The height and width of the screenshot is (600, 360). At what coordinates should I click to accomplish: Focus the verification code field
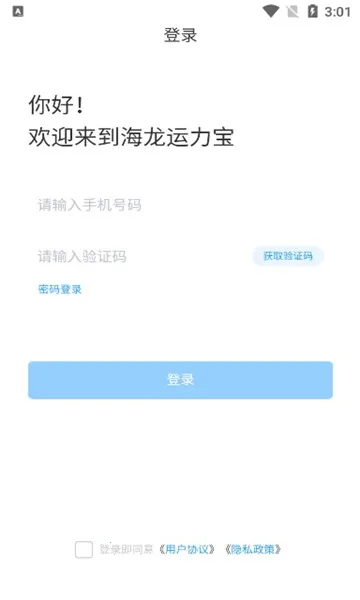pos(140,256)
